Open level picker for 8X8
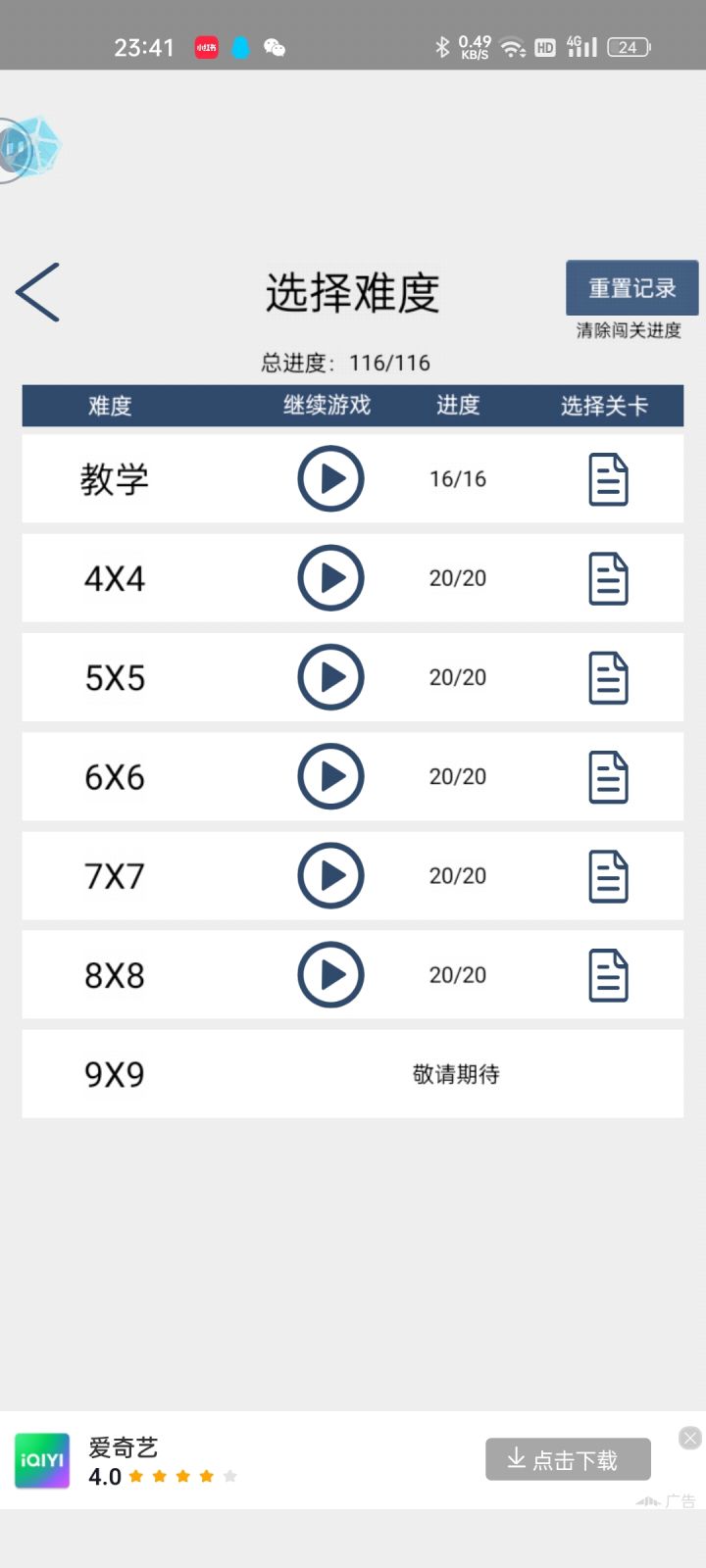Image resolution: width=706 pixels, height=1568 pixels. (x=608, y=975)
